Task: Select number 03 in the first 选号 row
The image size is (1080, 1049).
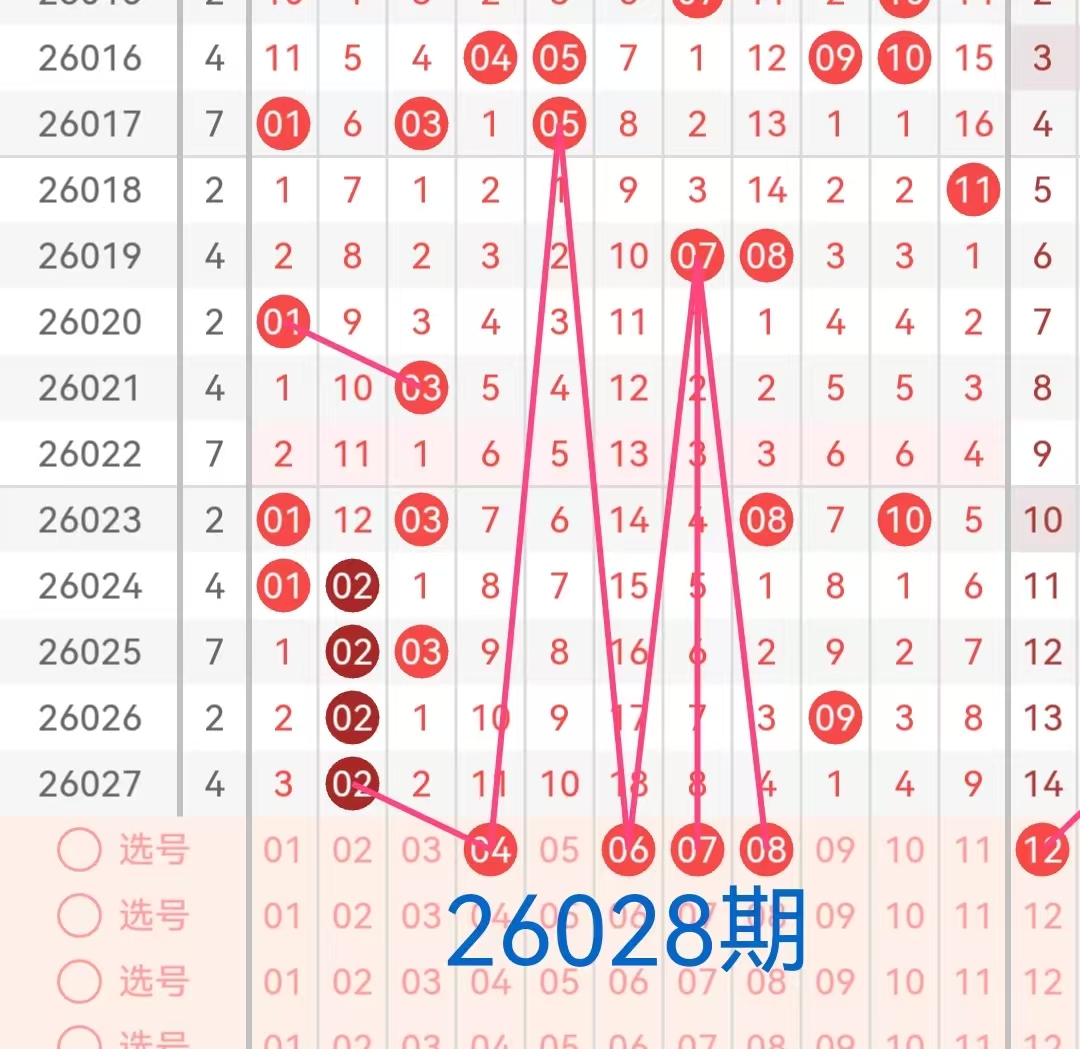Action: (421, 851)
